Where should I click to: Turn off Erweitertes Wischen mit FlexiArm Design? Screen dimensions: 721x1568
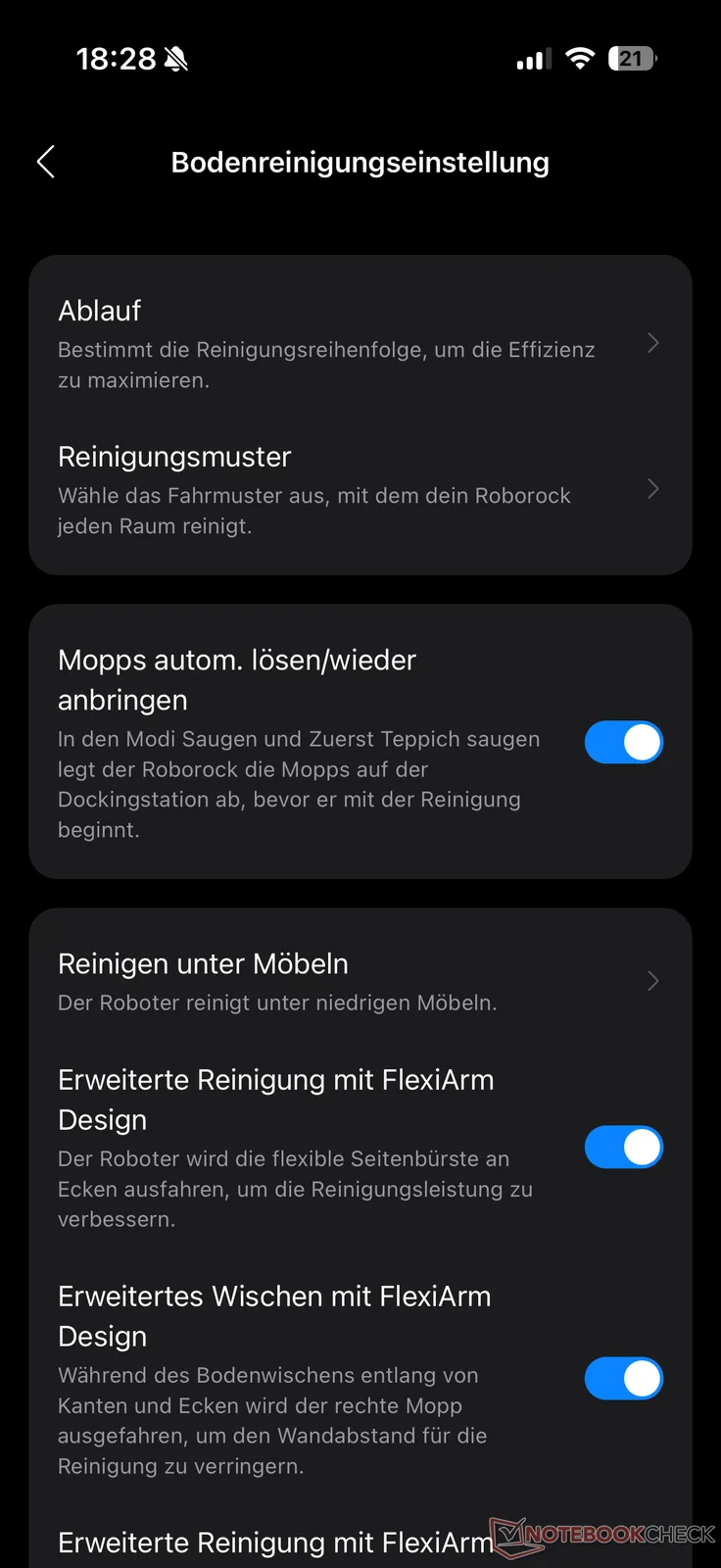(x=623, y=1379)
